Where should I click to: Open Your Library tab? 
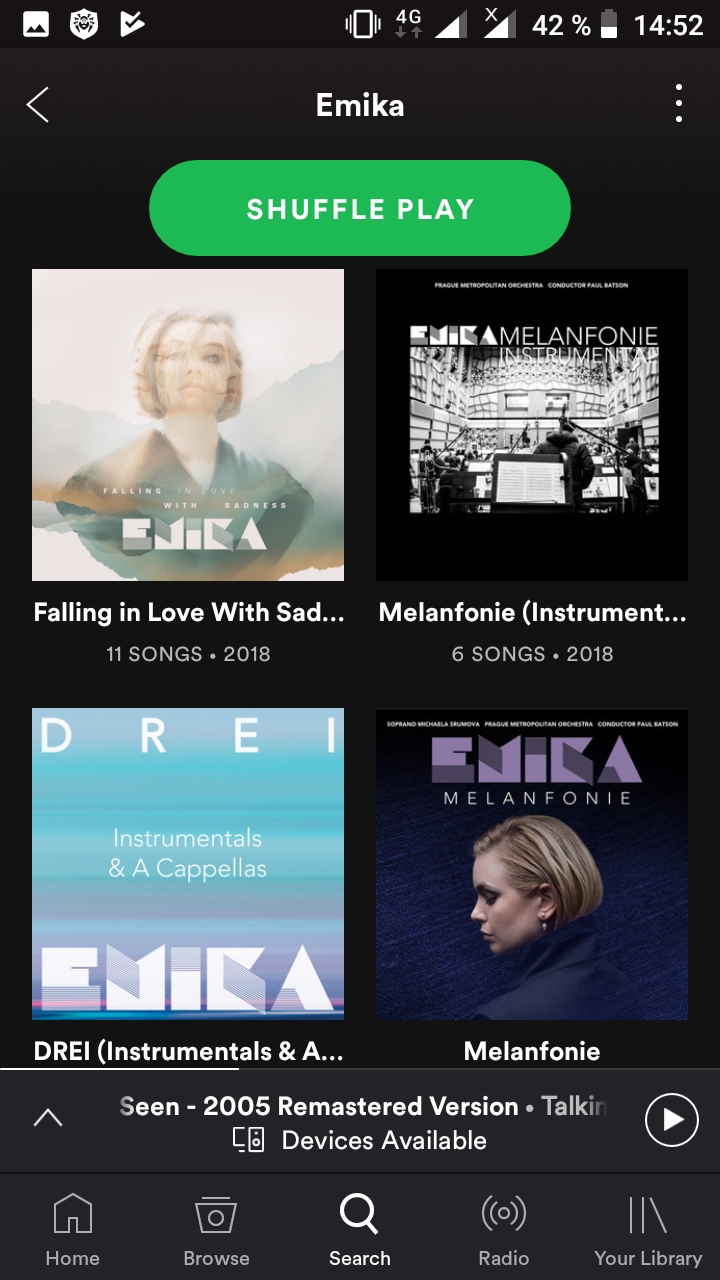coord(648,1229)
